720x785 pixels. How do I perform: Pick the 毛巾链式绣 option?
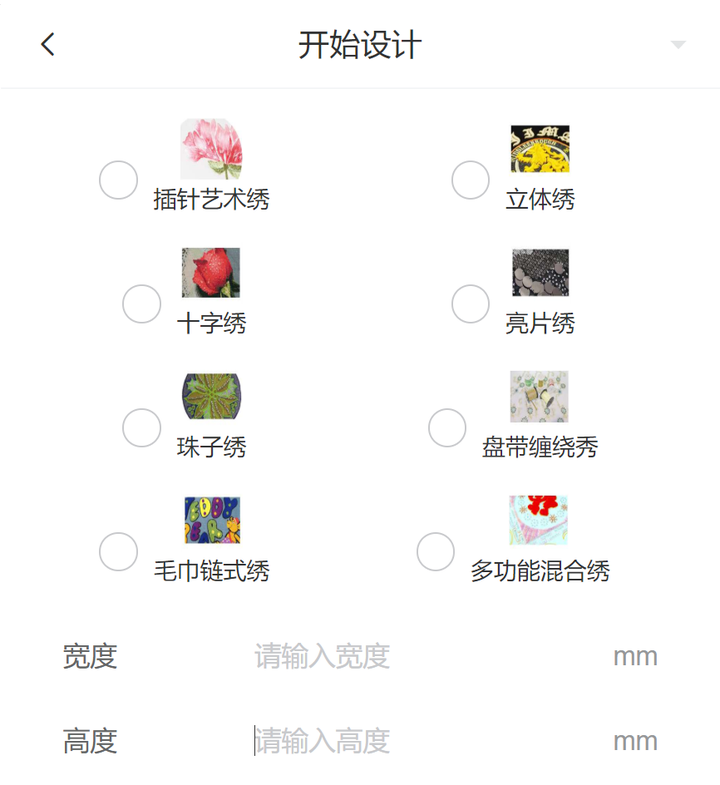(x=118, y=552)
